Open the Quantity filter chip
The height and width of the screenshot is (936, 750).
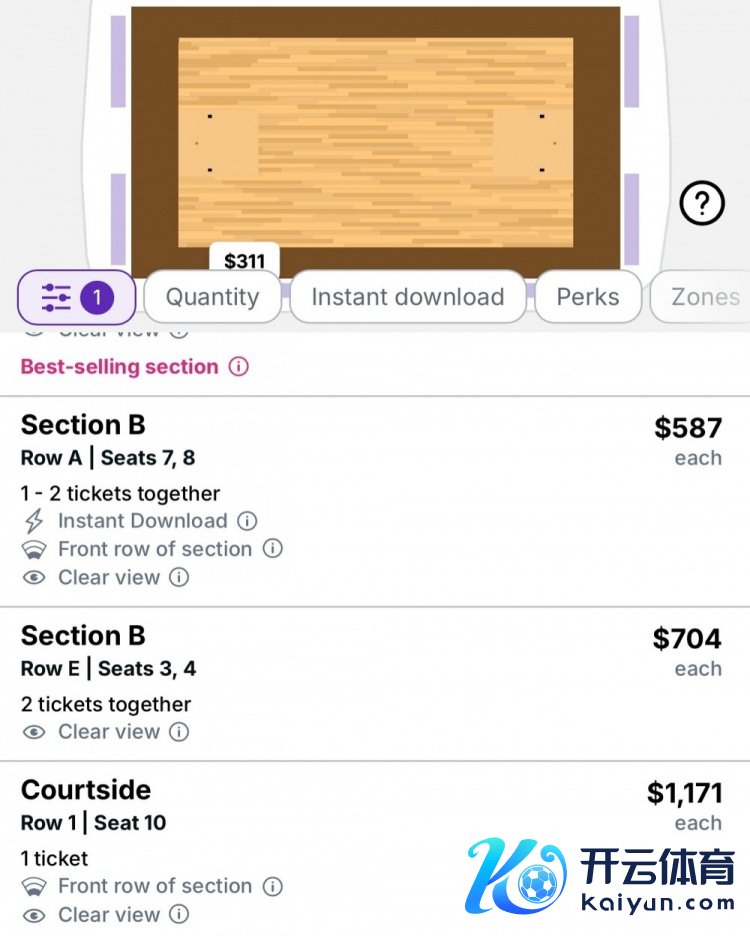click(212, 297)
